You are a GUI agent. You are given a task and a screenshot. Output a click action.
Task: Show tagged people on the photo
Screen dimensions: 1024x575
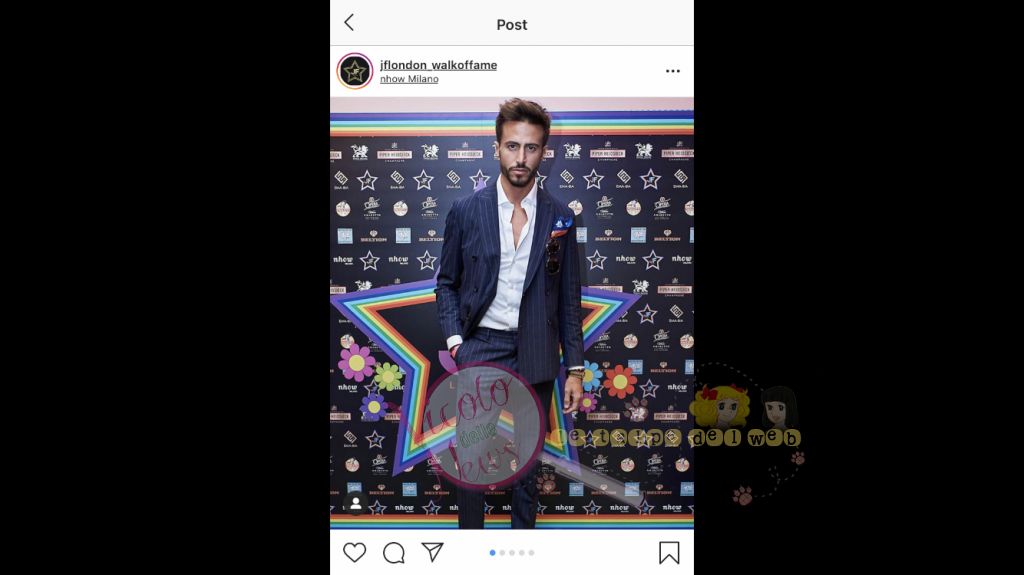[x=355, y=504]
